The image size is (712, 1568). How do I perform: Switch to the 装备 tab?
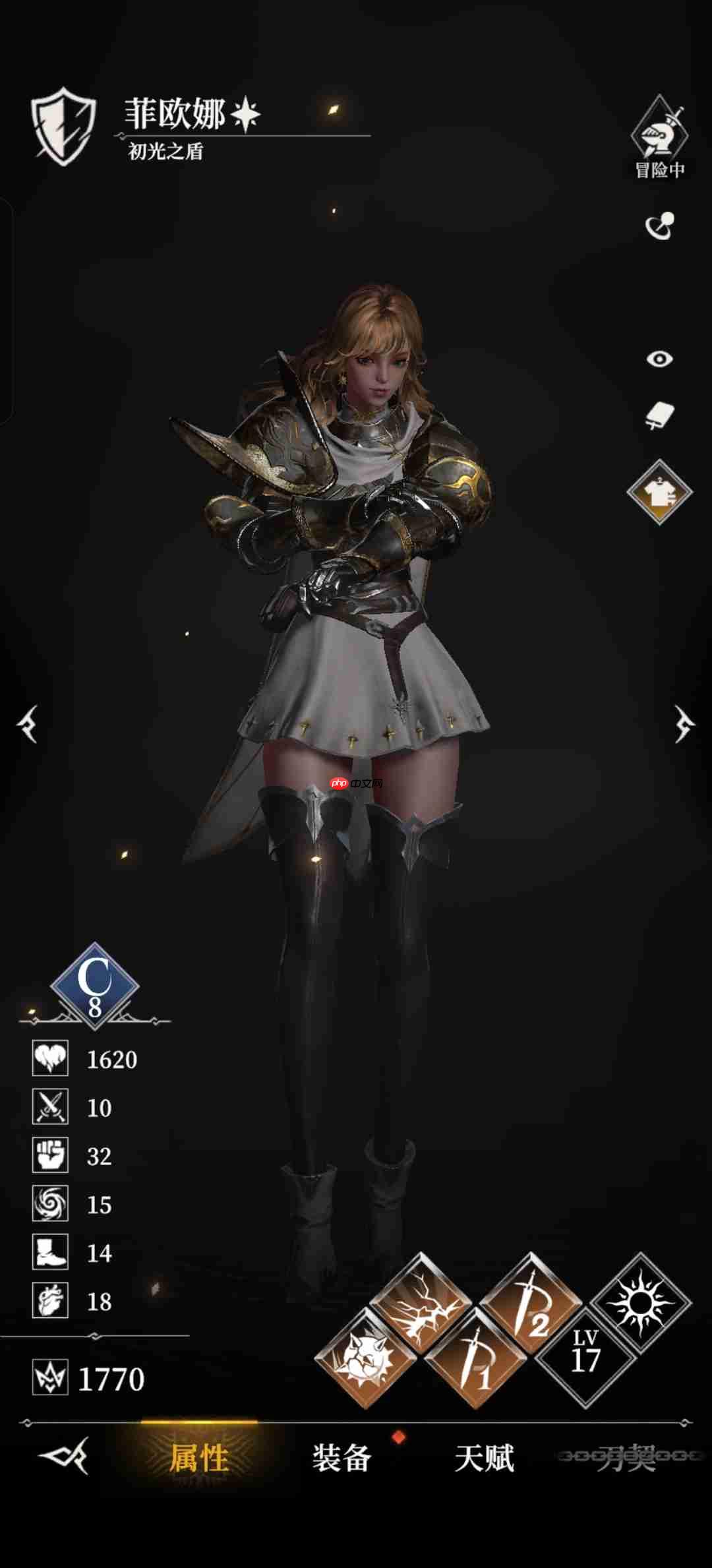click(341, 1457)
